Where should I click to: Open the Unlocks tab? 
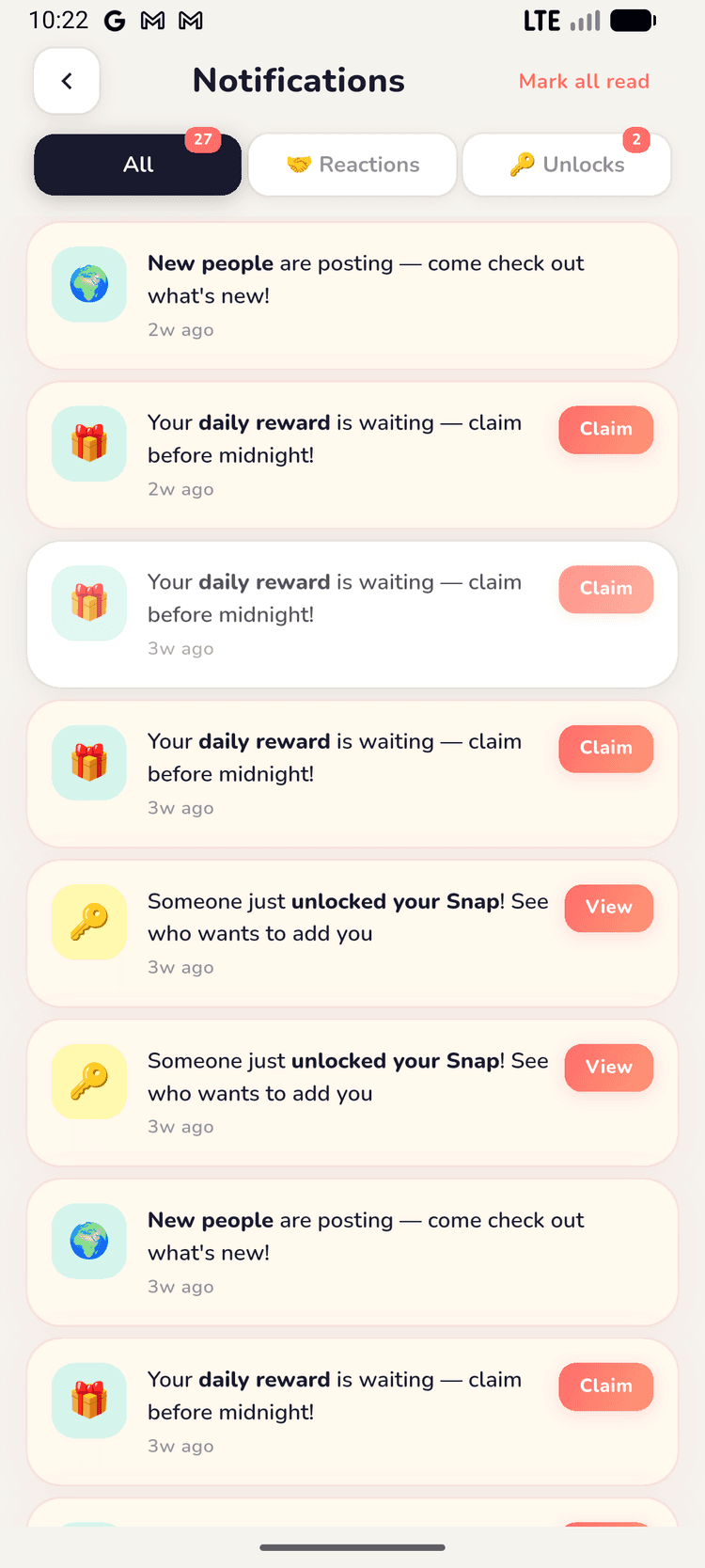coord(566,164)
